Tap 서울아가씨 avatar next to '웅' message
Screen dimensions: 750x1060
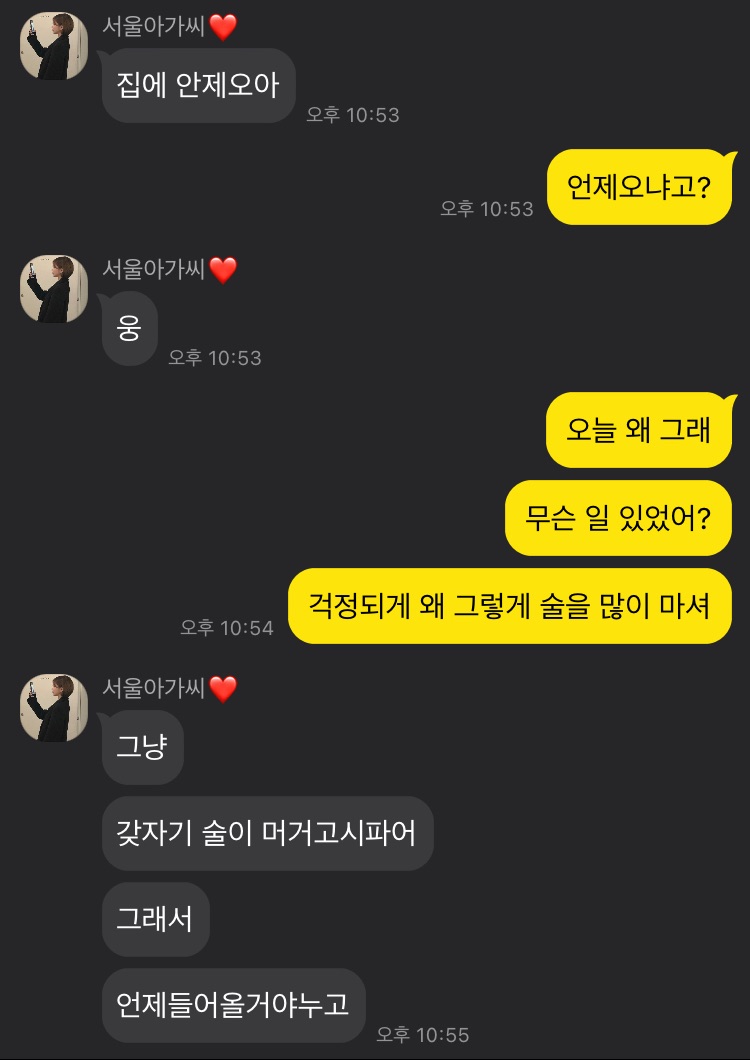54,289
